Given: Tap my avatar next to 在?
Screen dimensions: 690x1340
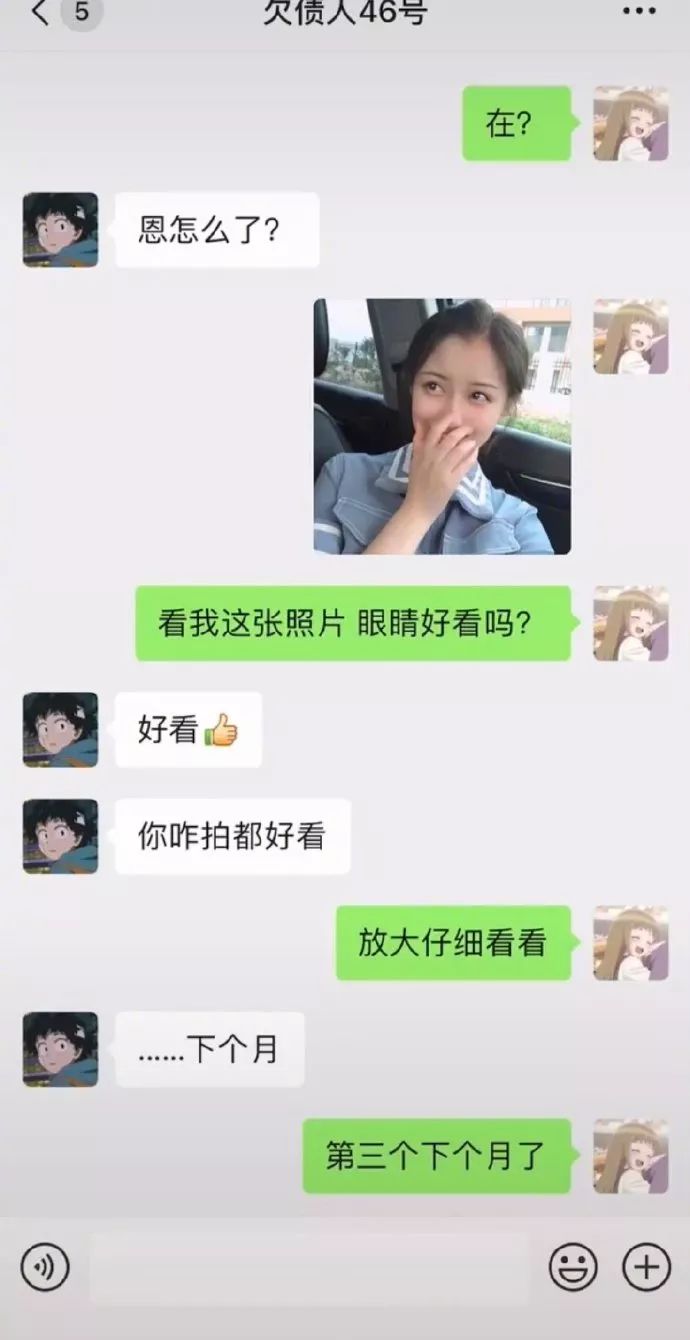Looking at the screenshot, I should tap(631, 123).
